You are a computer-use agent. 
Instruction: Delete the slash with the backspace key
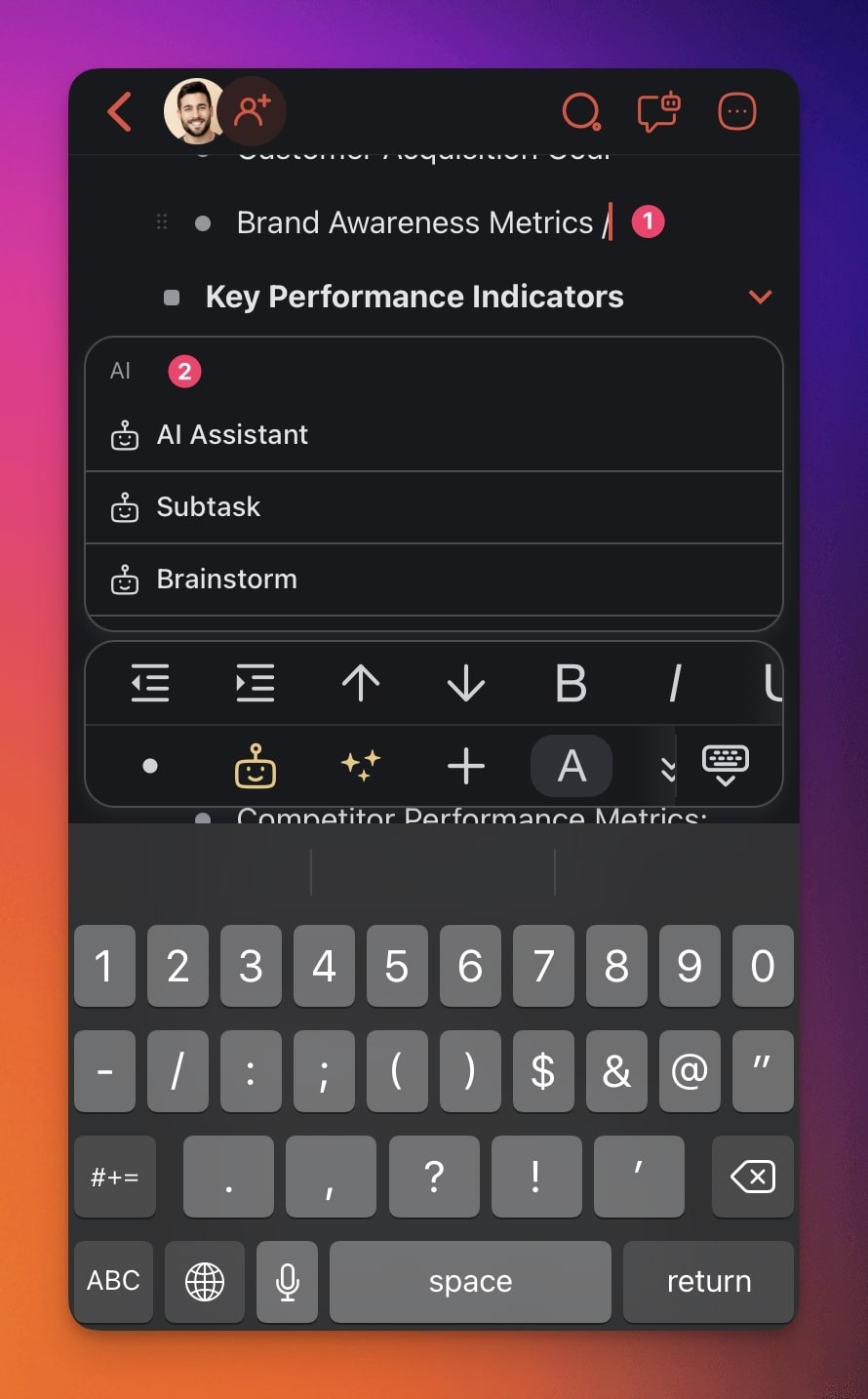click(x=753, y=1177)
